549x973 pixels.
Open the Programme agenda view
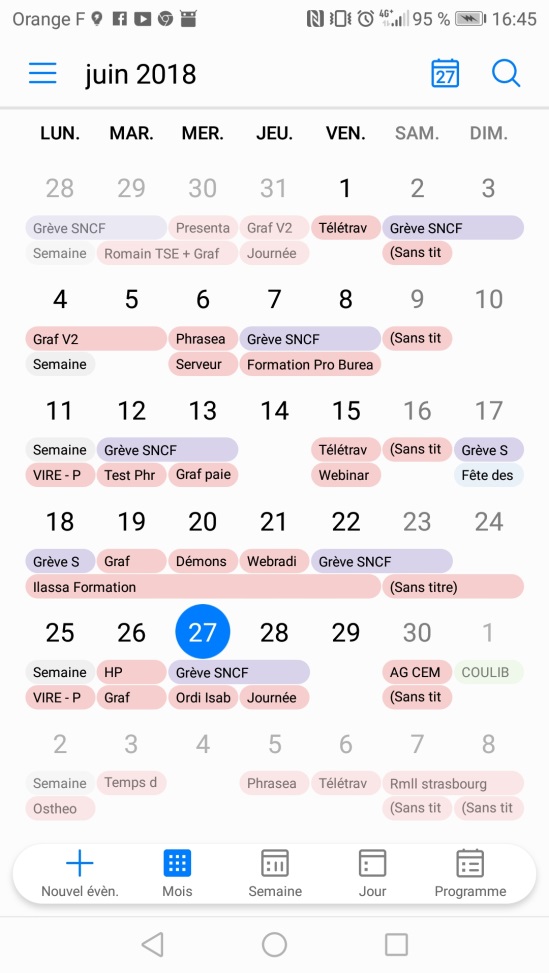click(x=470, y=874)
